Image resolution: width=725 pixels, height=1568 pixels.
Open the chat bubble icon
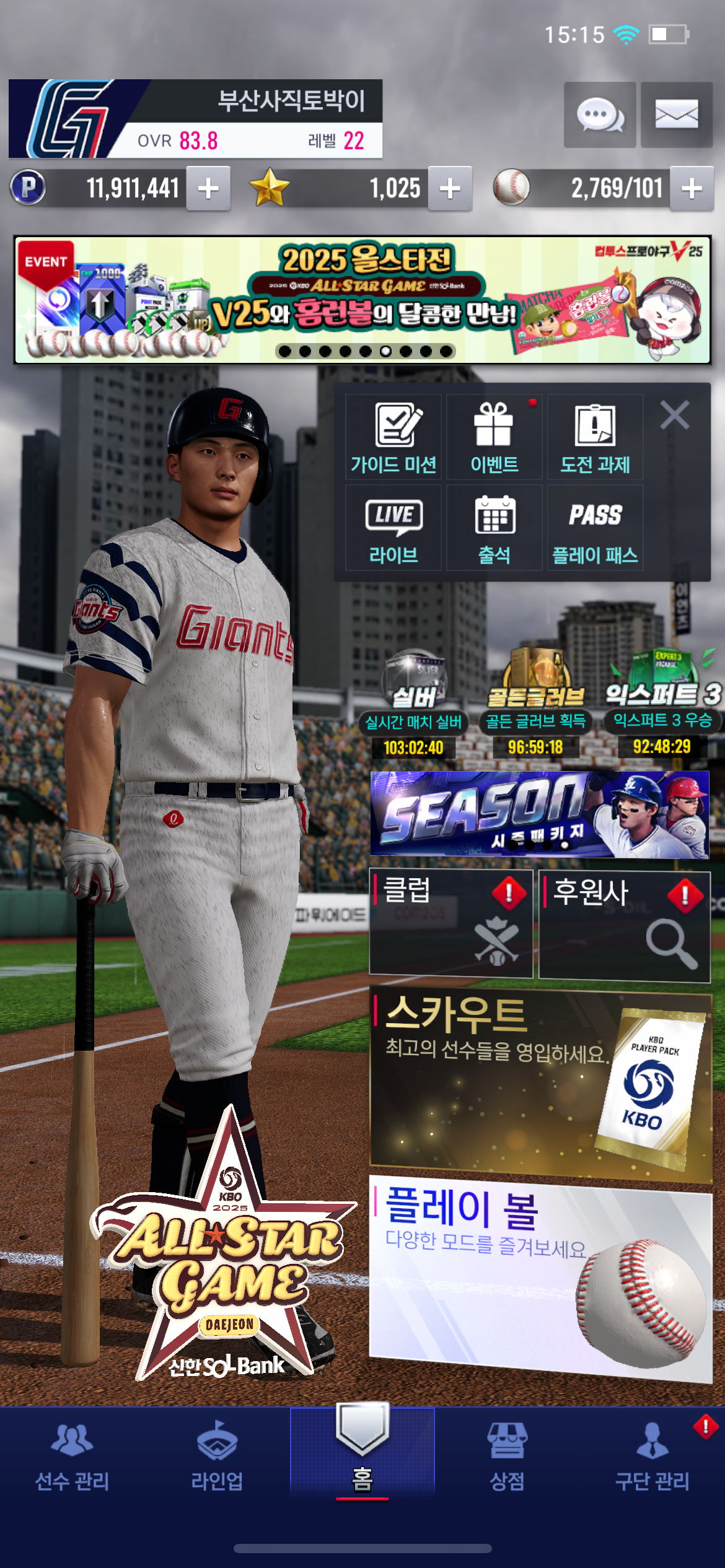[599, 115]
